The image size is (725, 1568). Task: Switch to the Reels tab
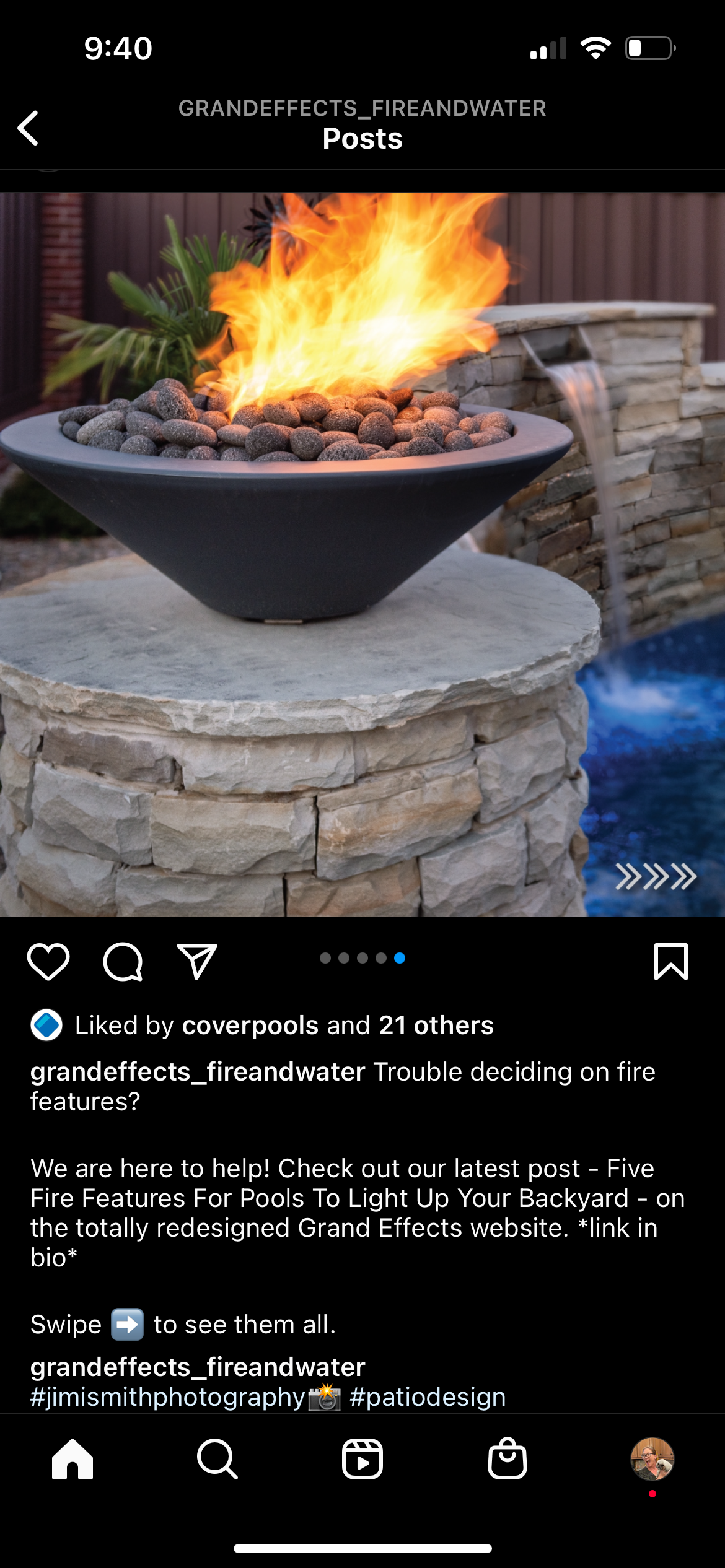[362, 1459]
